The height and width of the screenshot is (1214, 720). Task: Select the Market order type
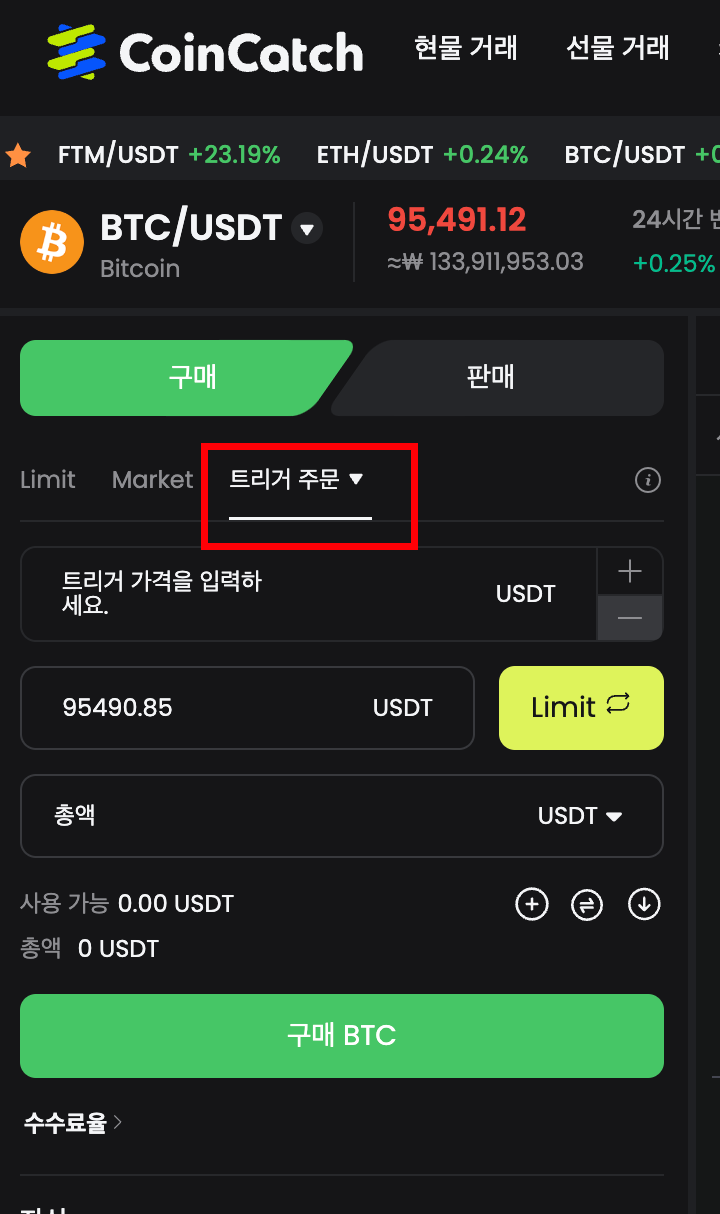[152, 480]
